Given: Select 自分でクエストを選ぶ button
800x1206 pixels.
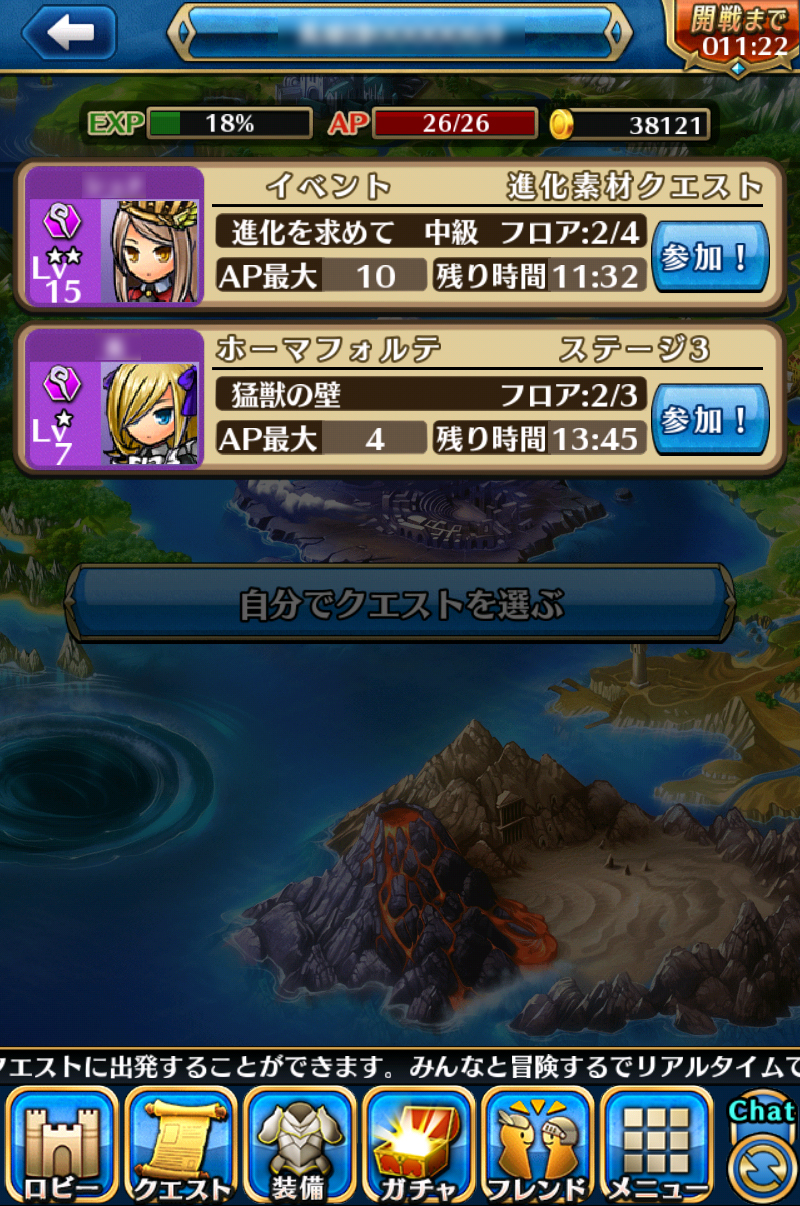Looking at the screenshot, I should [400, 604].
